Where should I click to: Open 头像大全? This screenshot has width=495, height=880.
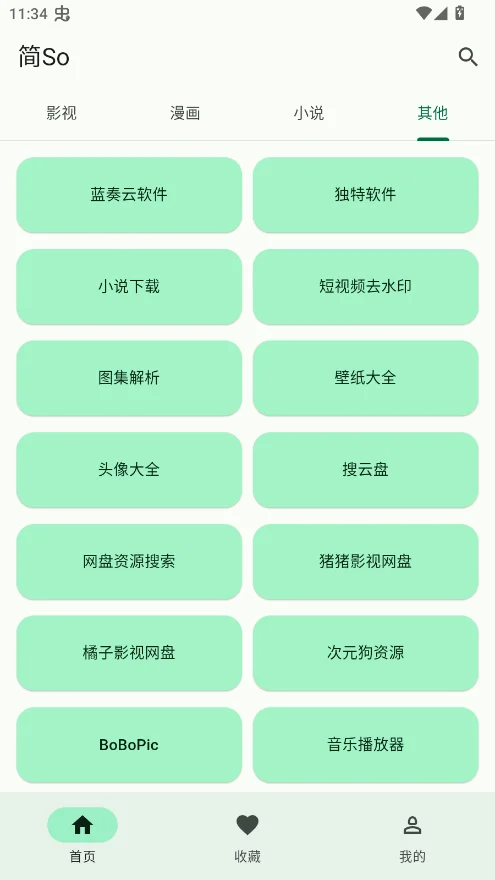129,469
